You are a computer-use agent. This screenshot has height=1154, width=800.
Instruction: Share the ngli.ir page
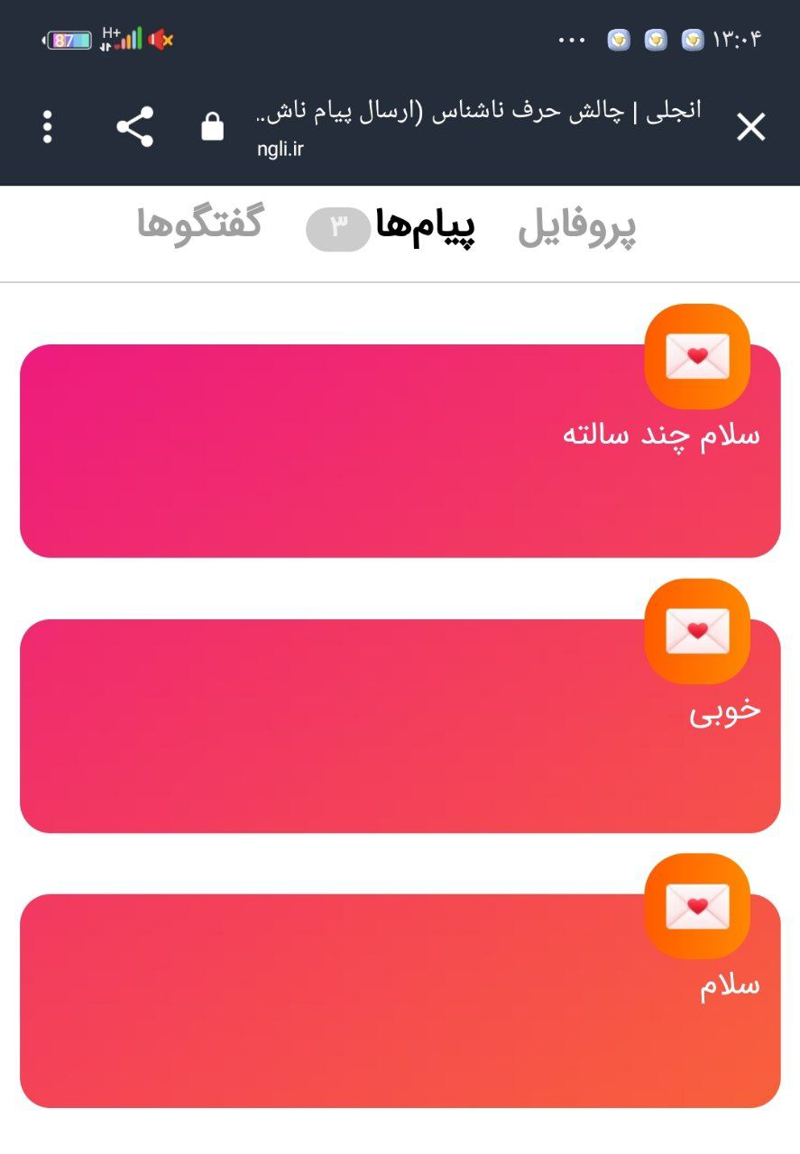click(135, 127)
